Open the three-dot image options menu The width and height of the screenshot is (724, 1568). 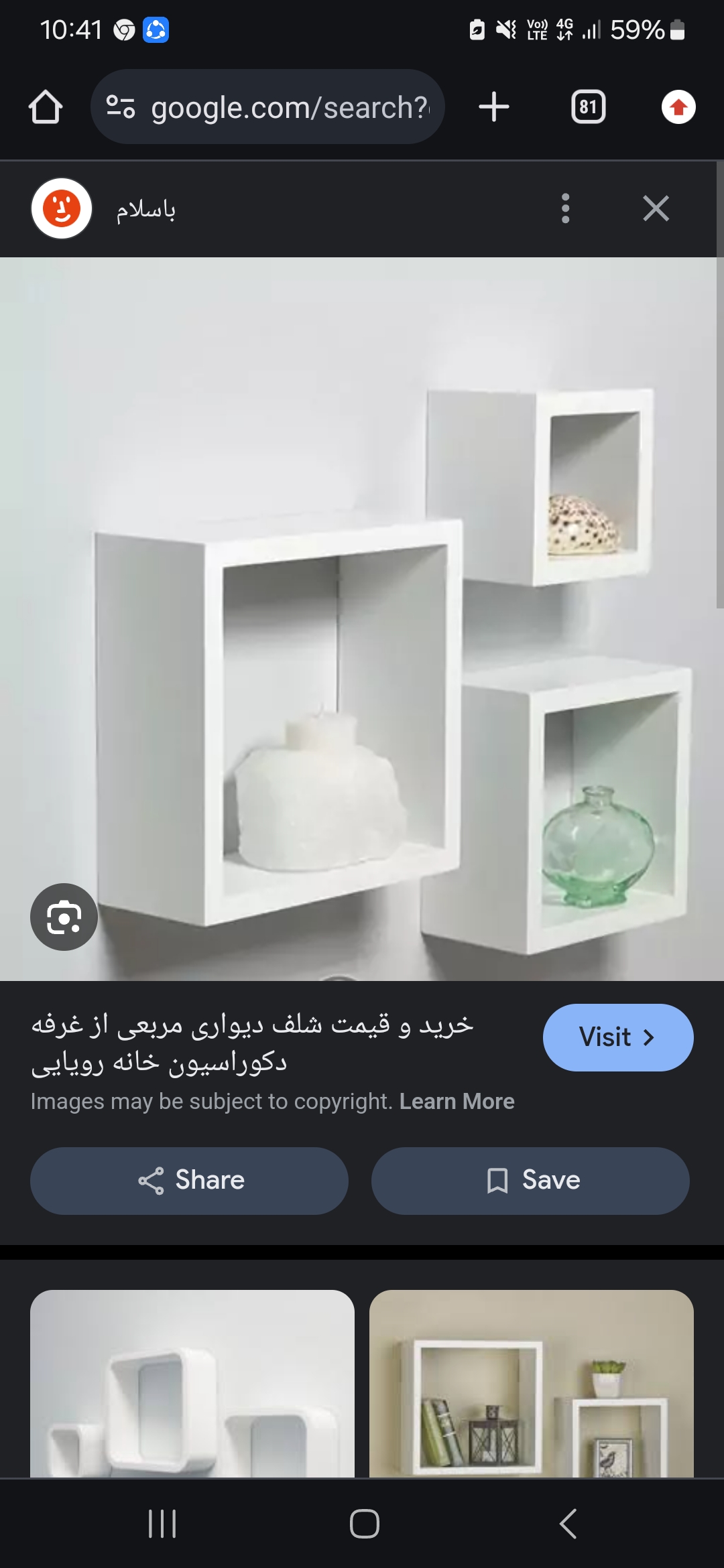click(x=565, y=208)
